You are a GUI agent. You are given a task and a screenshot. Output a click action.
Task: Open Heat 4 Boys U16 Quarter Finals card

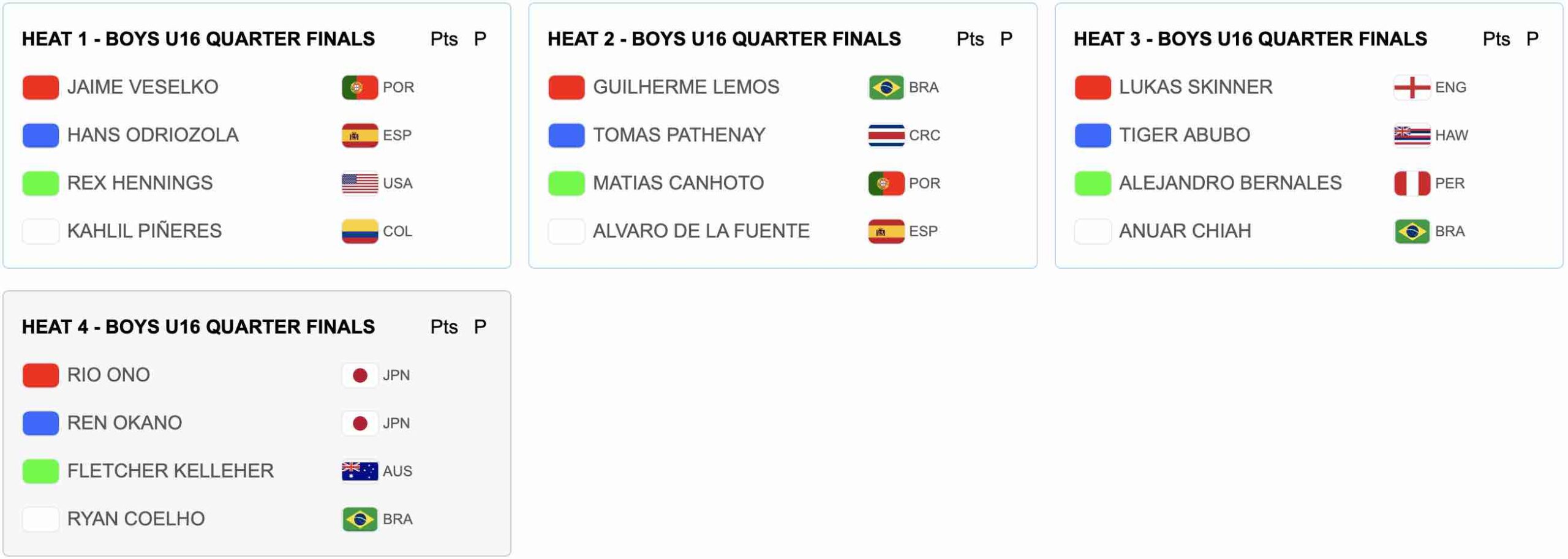(x=198, y=327)
